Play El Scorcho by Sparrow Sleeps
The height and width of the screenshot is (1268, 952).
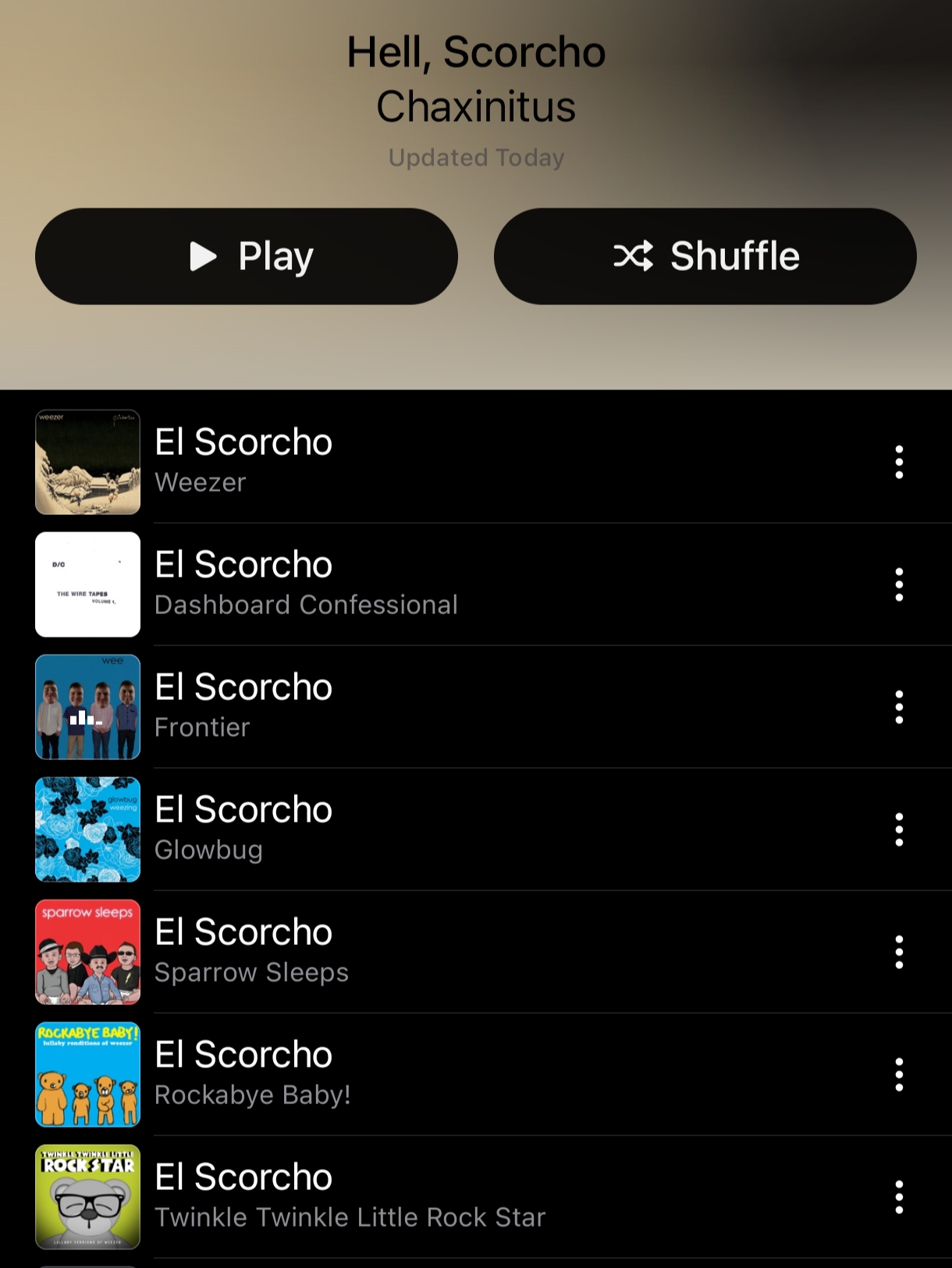(390, 952)
